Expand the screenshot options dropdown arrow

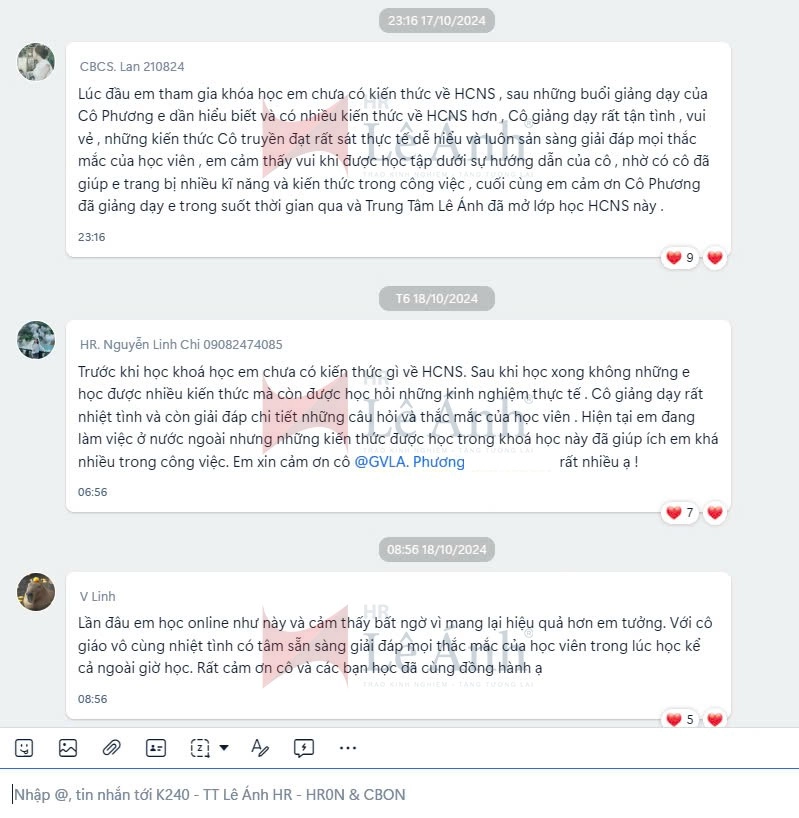[x=224, y=747]
